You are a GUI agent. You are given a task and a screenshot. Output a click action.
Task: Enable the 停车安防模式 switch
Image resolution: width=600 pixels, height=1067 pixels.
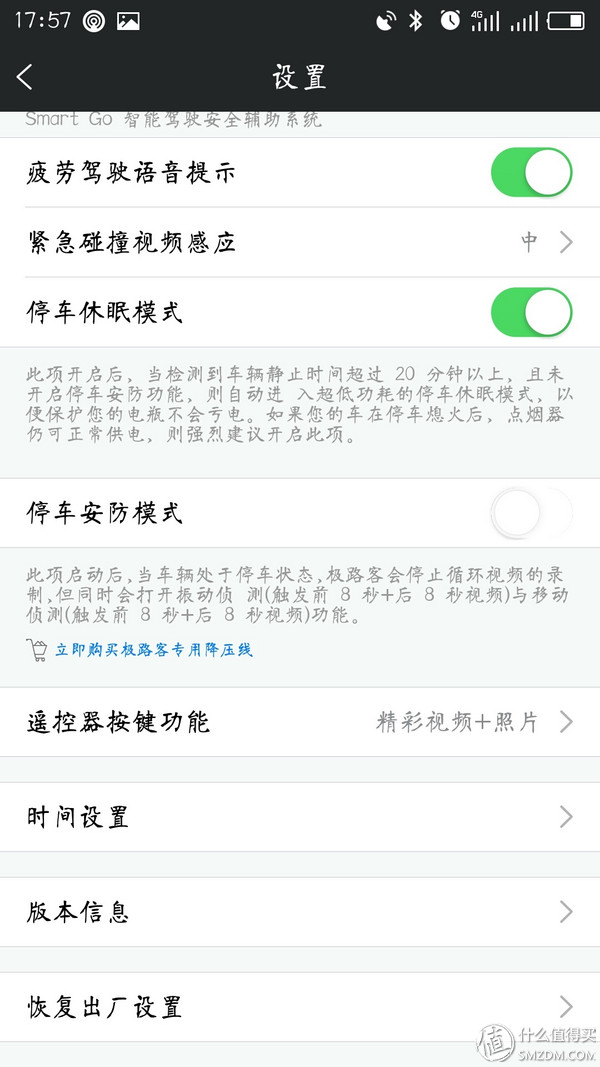531,514
